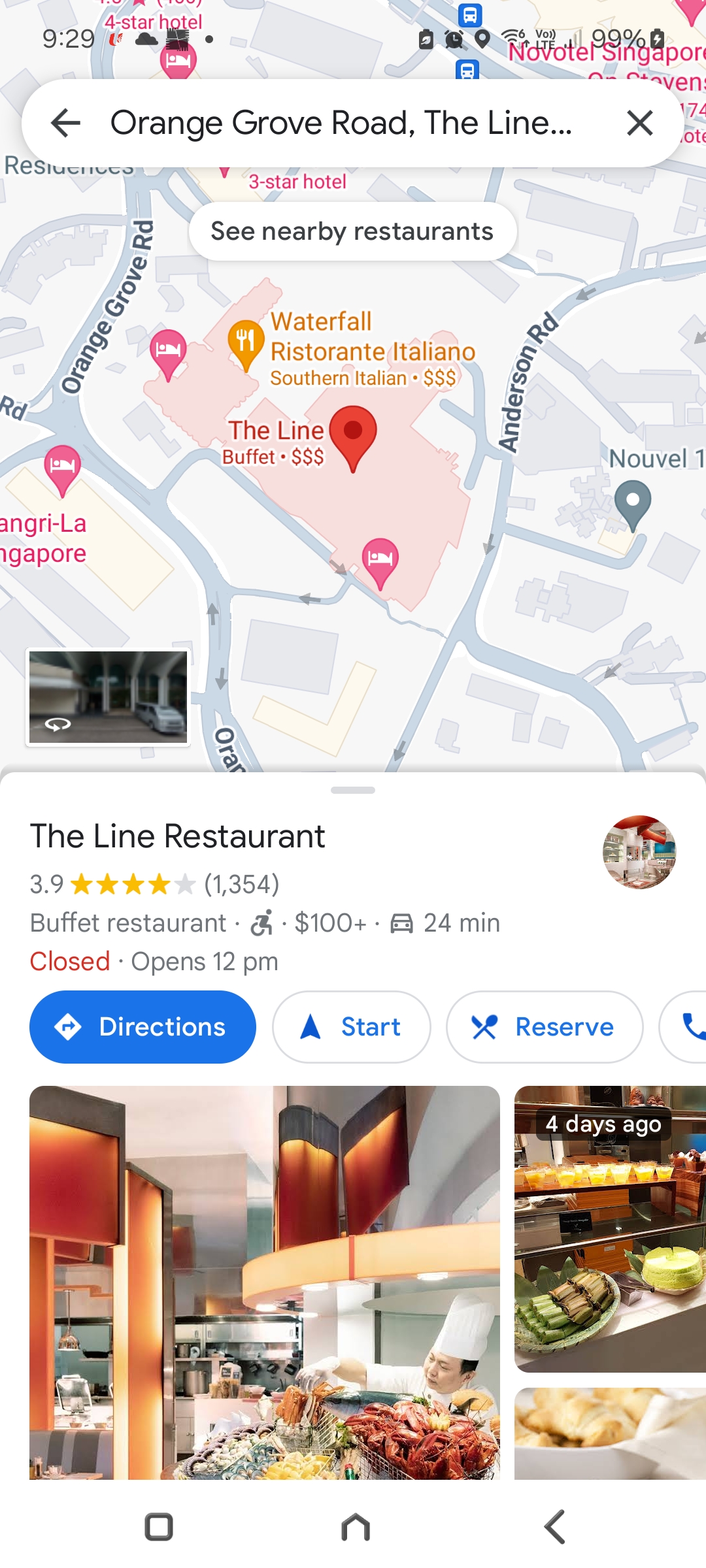Tap See nearby restaurants chip

pos(352,231)
